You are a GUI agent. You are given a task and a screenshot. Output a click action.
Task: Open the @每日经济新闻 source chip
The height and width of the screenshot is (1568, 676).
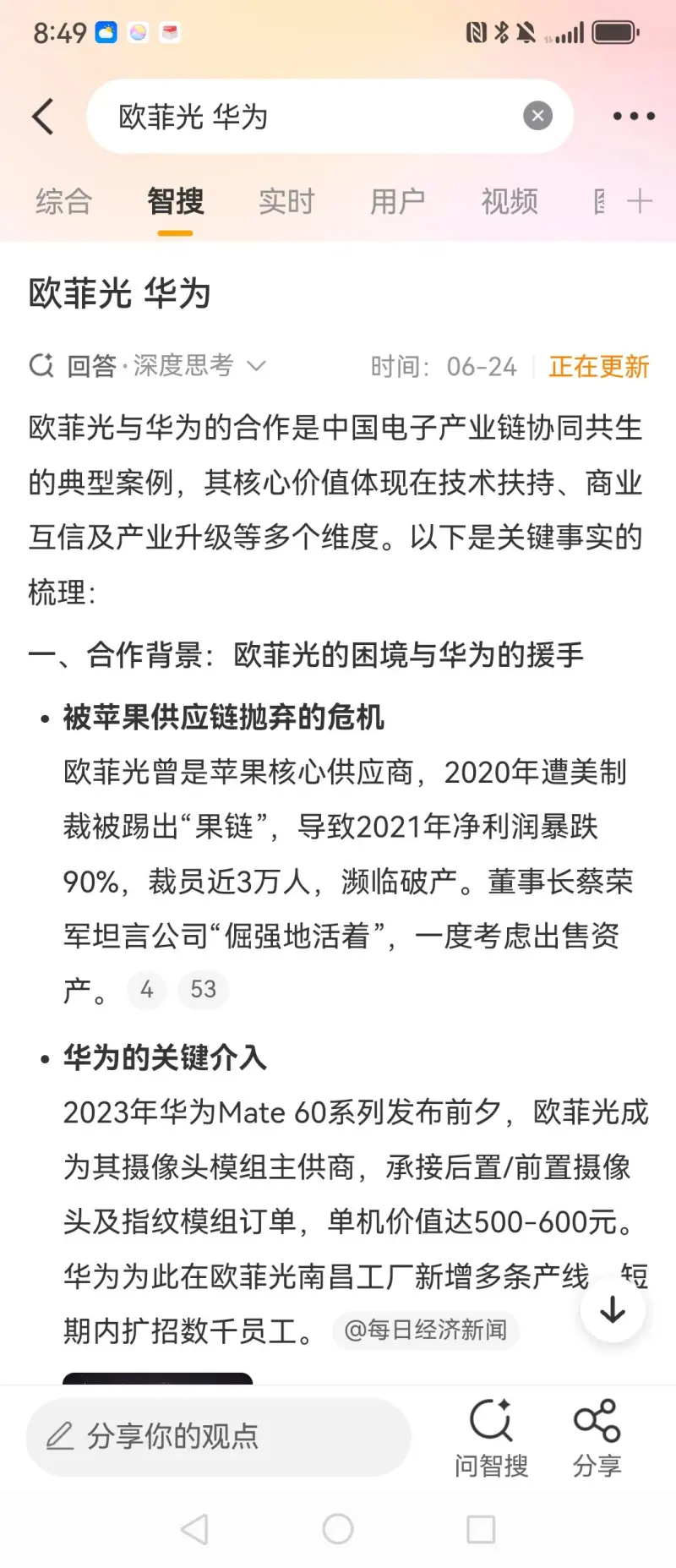pyautogui.click(x=425, y=1330)
